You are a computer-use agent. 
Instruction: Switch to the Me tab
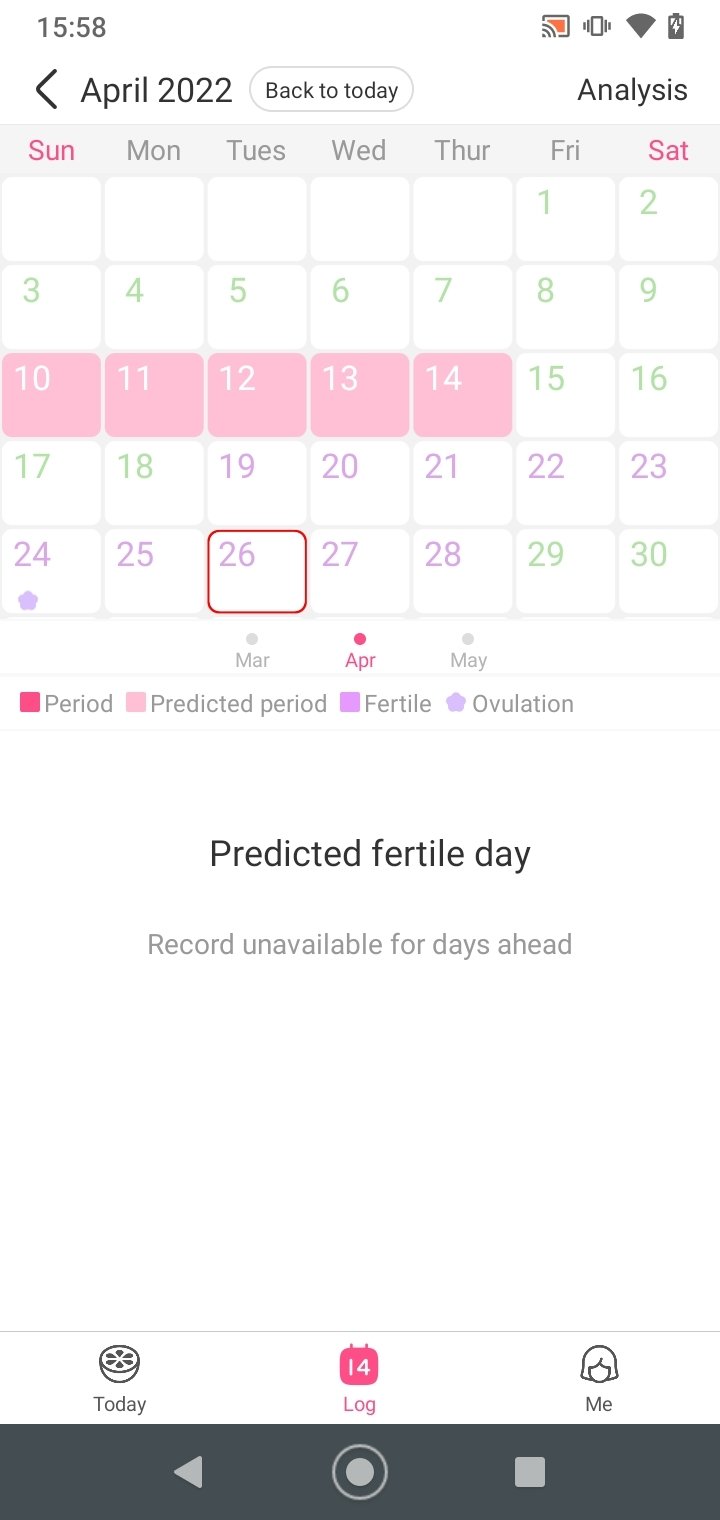[599, 1378]
